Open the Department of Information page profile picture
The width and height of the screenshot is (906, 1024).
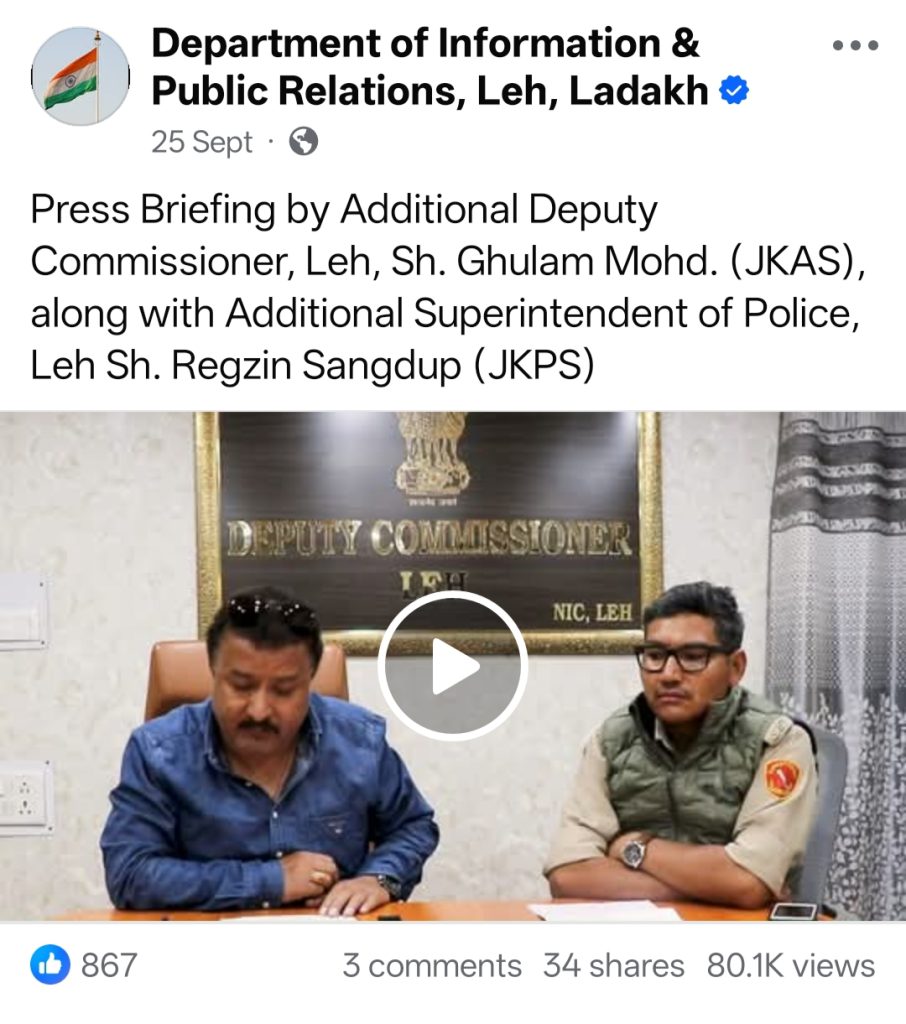click(x=80, y=76)
